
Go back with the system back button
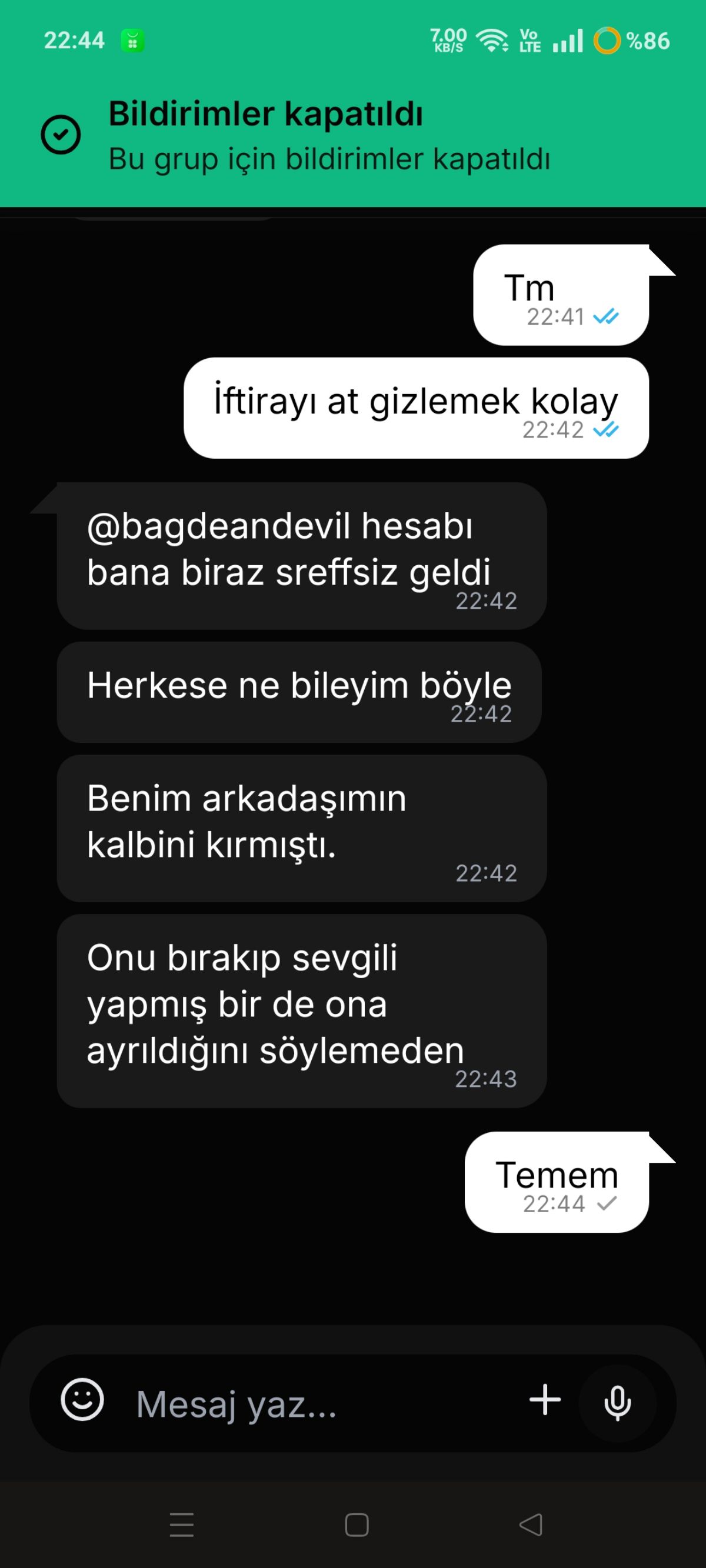click(x=531, y=1524)
